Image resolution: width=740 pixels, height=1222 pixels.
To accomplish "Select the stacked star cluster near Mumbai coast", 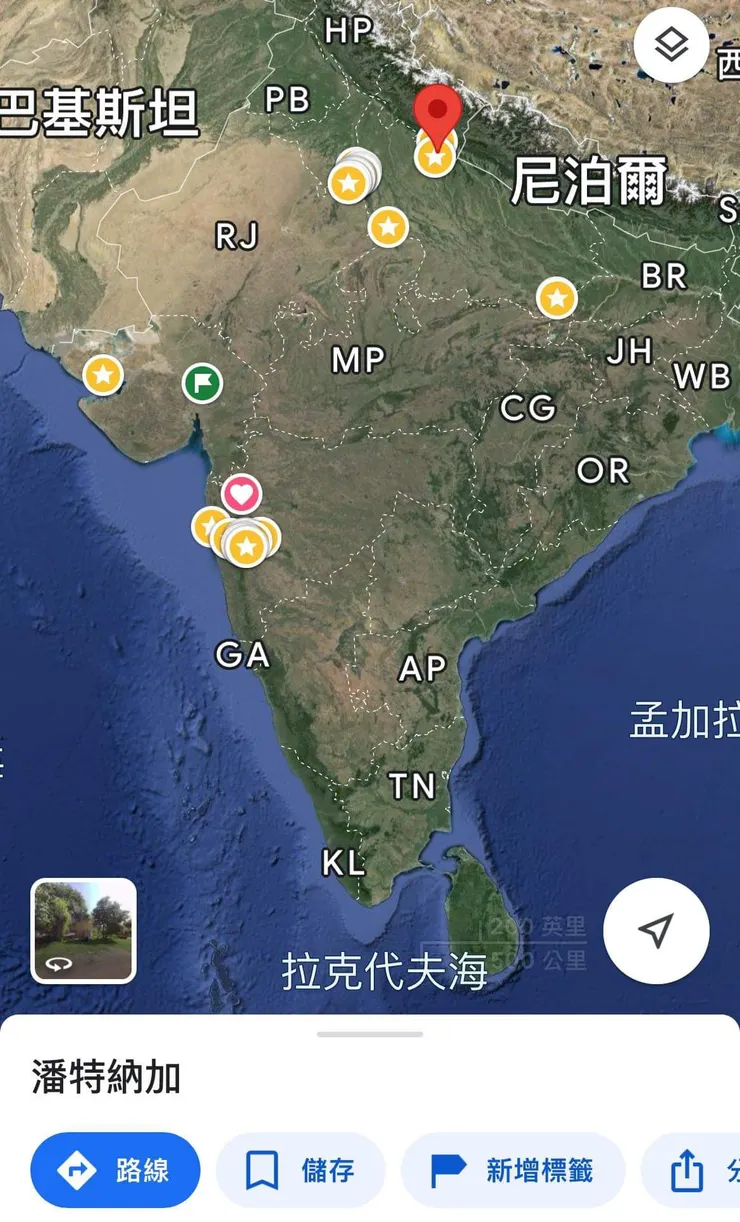I will coord(245,545).
